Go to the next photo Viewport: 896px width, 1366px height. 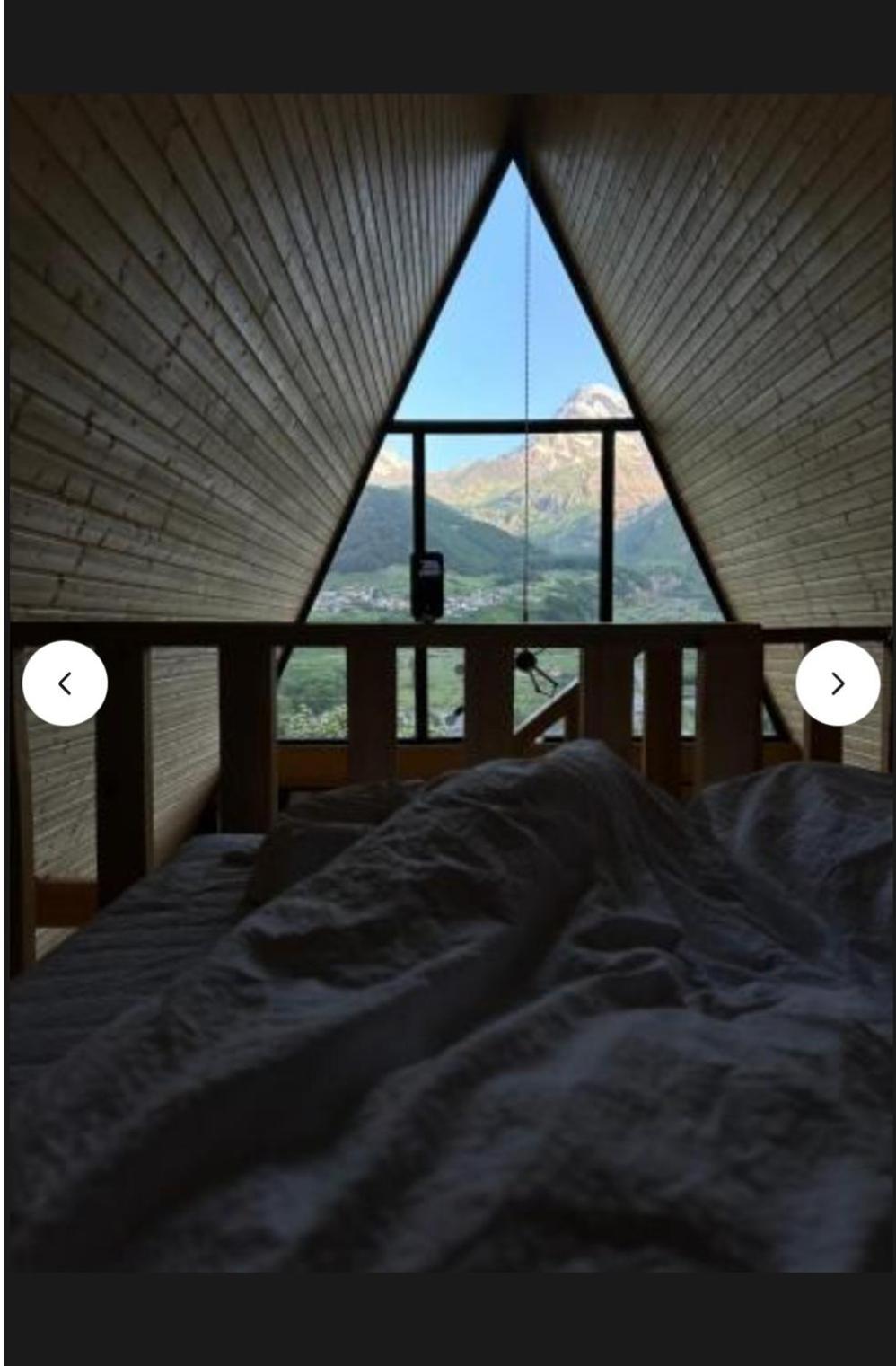837,683
